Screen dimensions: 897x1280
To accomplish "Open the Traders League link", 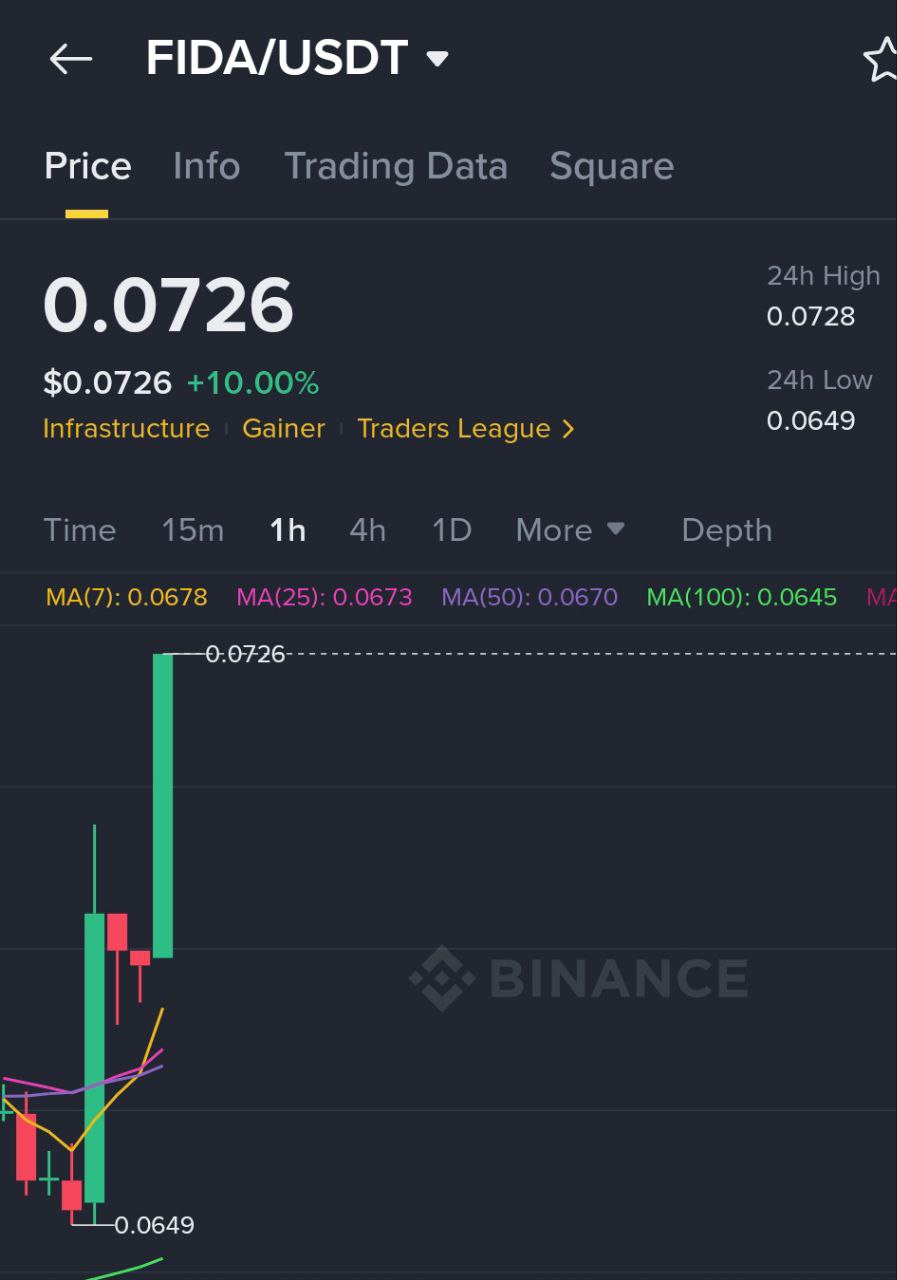I will pos(465,429).
